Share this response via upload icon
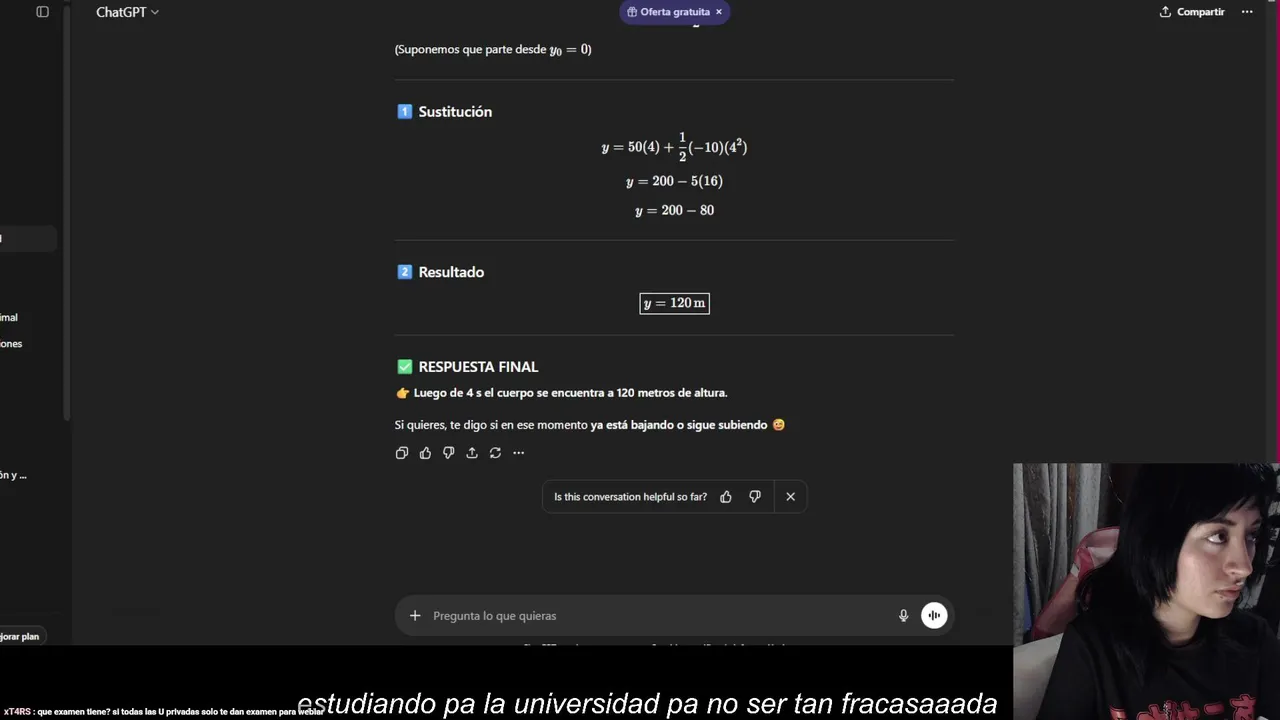Screen dimensions: 1280x720 [x=472, y=453]
